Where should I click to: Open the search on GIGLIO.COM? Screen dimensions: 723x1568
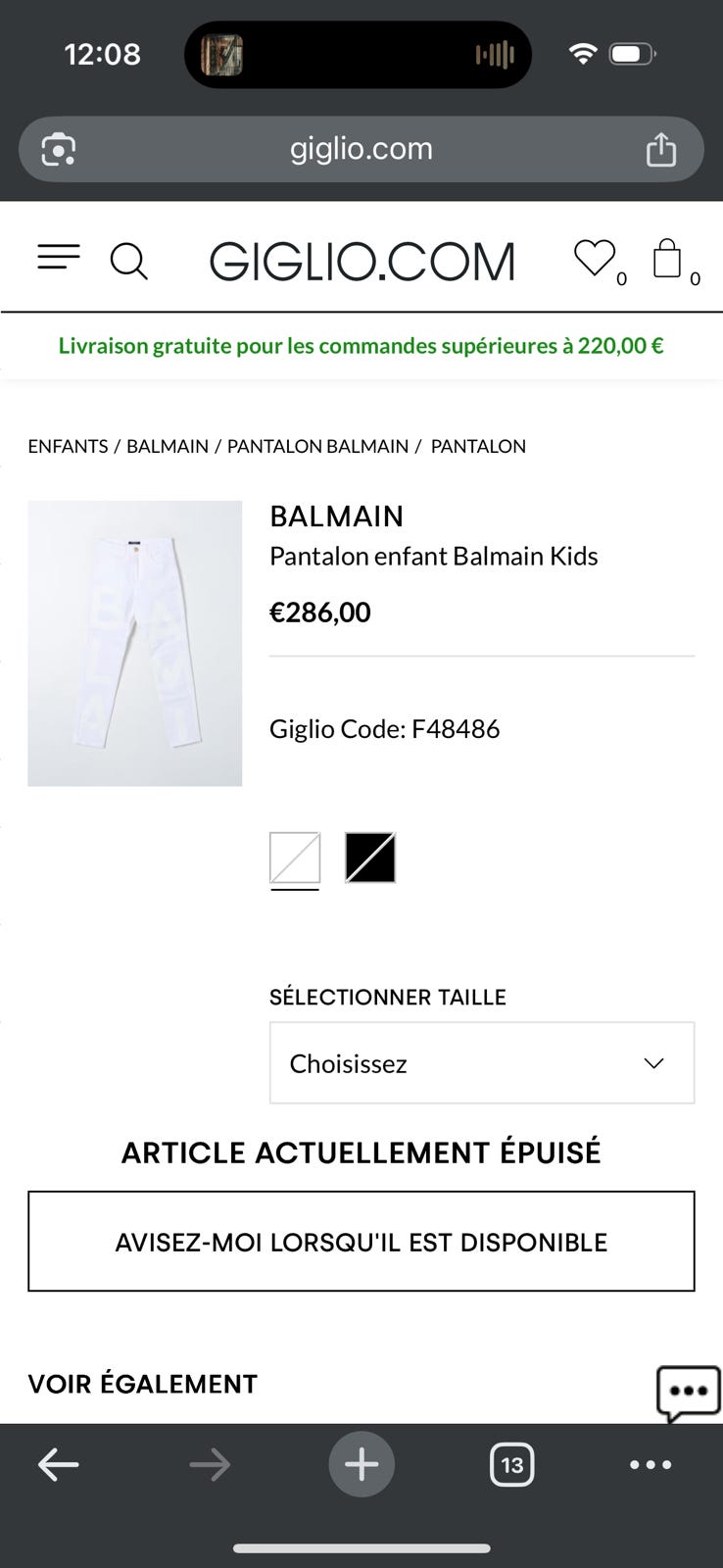(130, 261)
